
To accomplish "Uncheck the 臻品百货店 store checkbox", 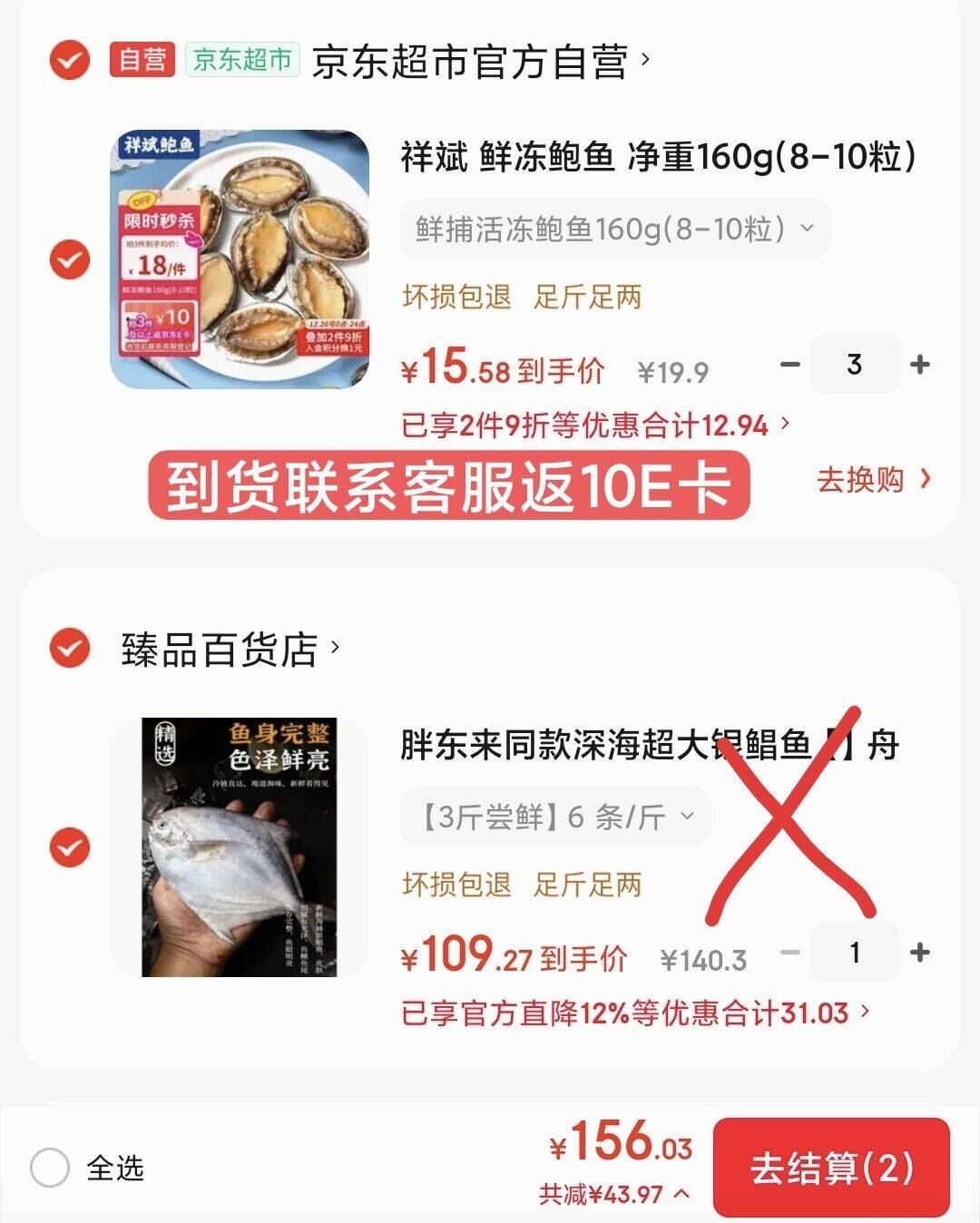I will coord(69,649).
